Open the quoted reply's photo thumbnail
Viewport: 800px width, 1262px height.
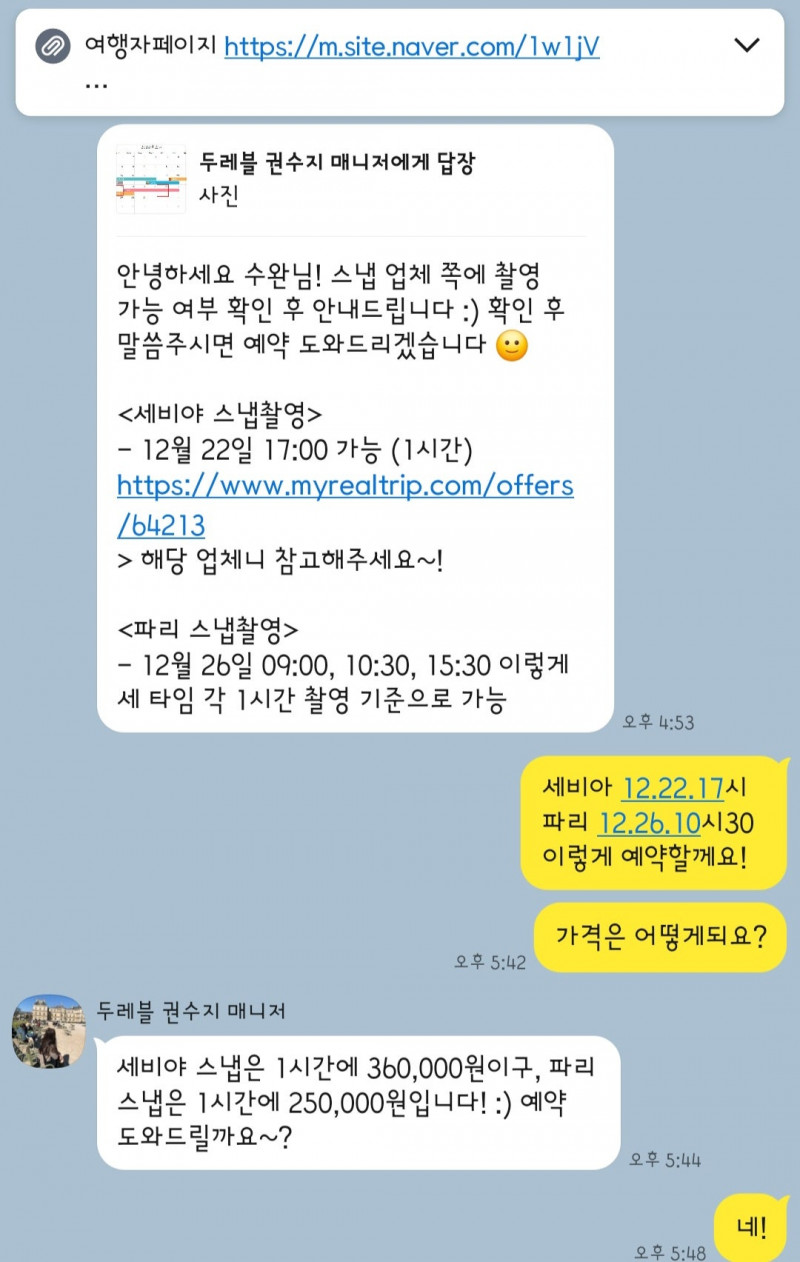[151, 178]
